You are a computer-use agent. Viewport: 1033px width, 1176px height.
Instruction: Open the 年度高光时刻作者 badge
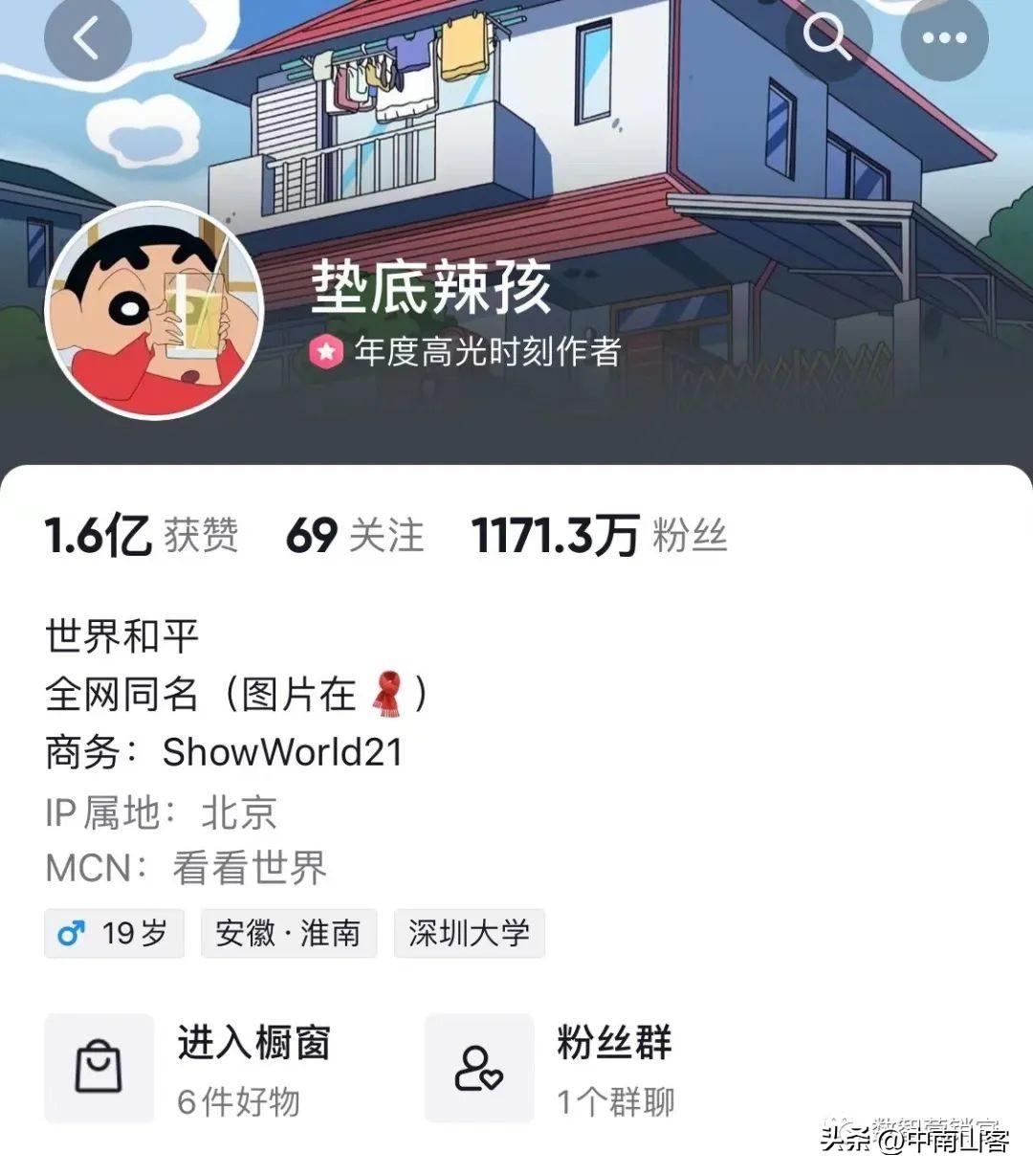tap(466, 352)
